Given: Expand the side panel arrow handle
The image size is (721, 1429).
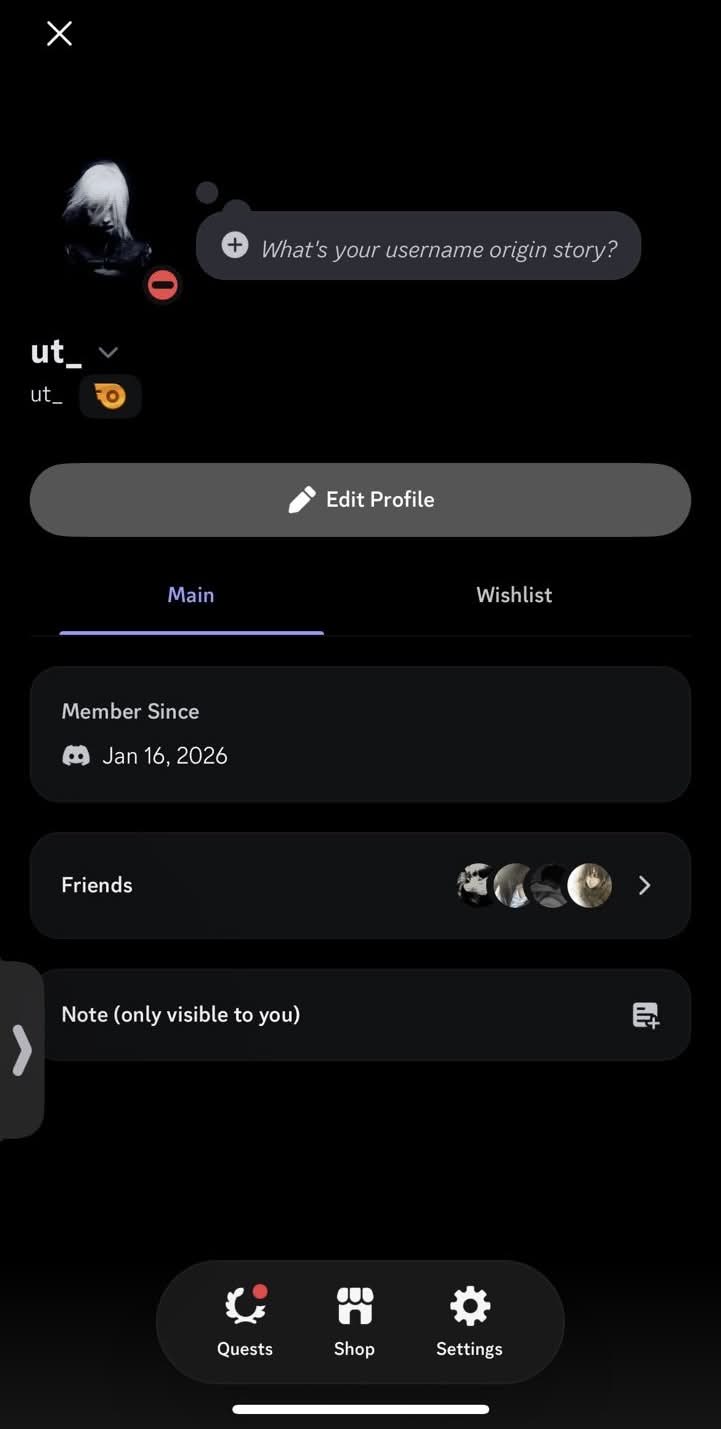Looking at the screenshot, I should coord(21,1050).
